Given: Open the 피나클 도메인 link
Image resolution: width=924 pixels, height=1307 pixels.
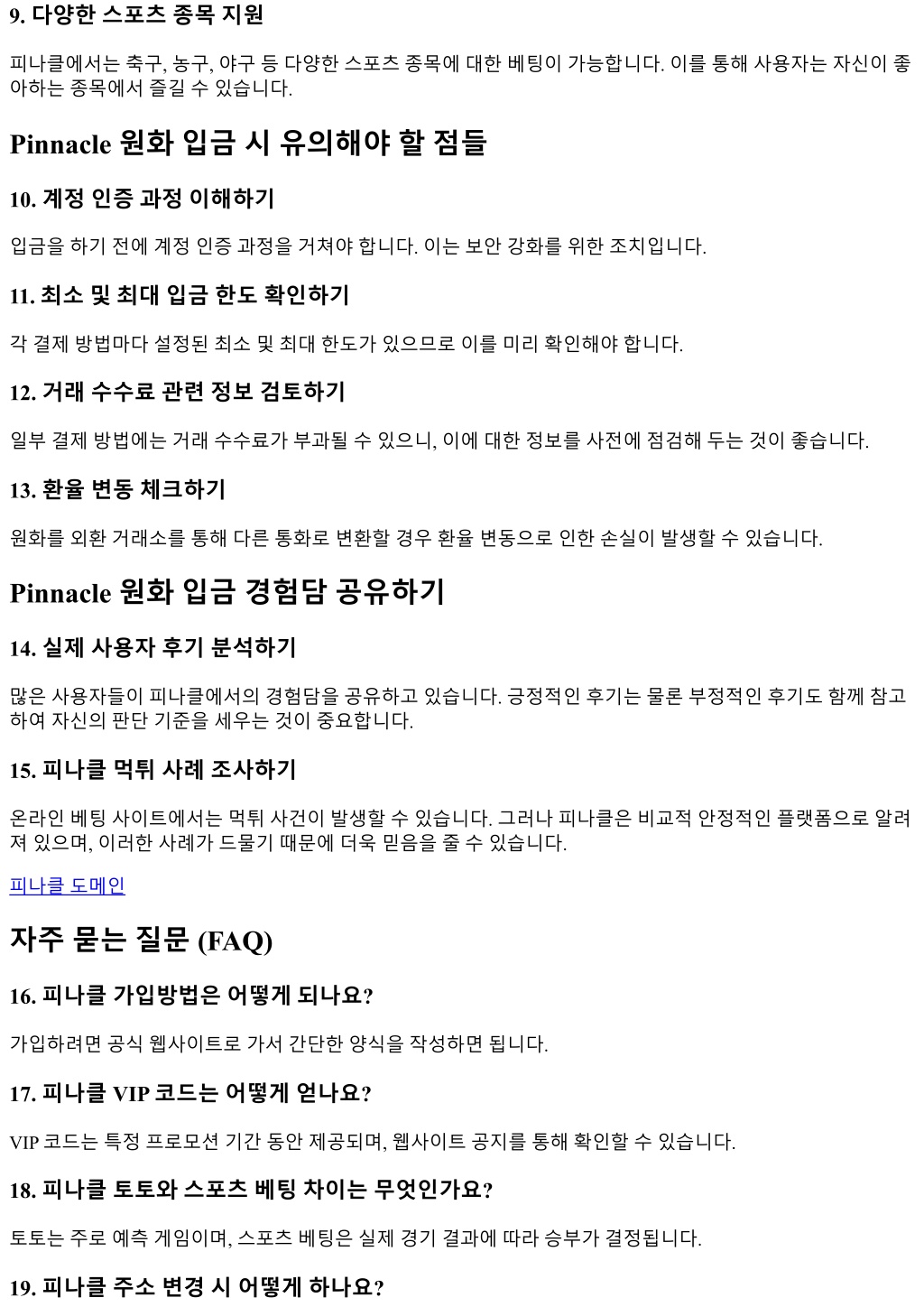Looking at the screenshot, I should coord(67,885).
